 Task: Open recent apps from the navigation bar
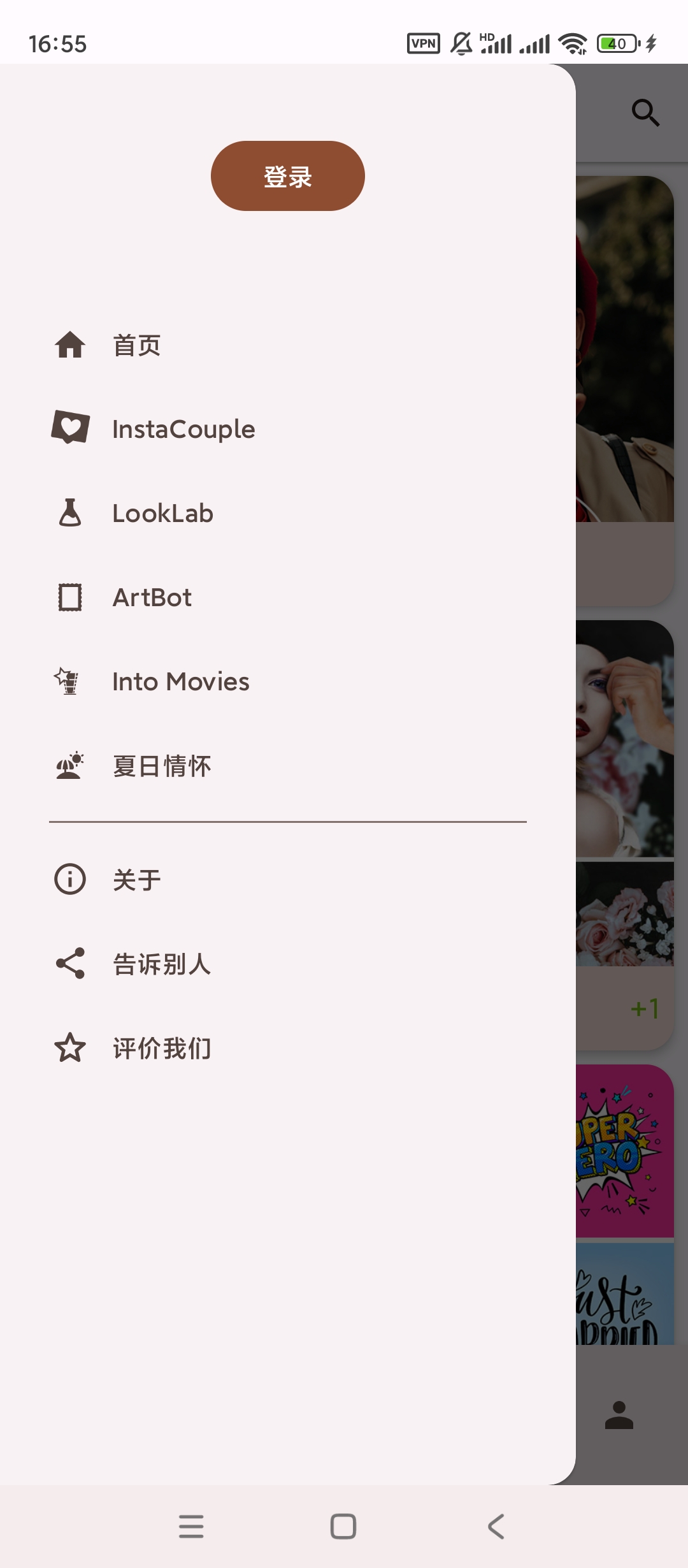coord(191,1527)
